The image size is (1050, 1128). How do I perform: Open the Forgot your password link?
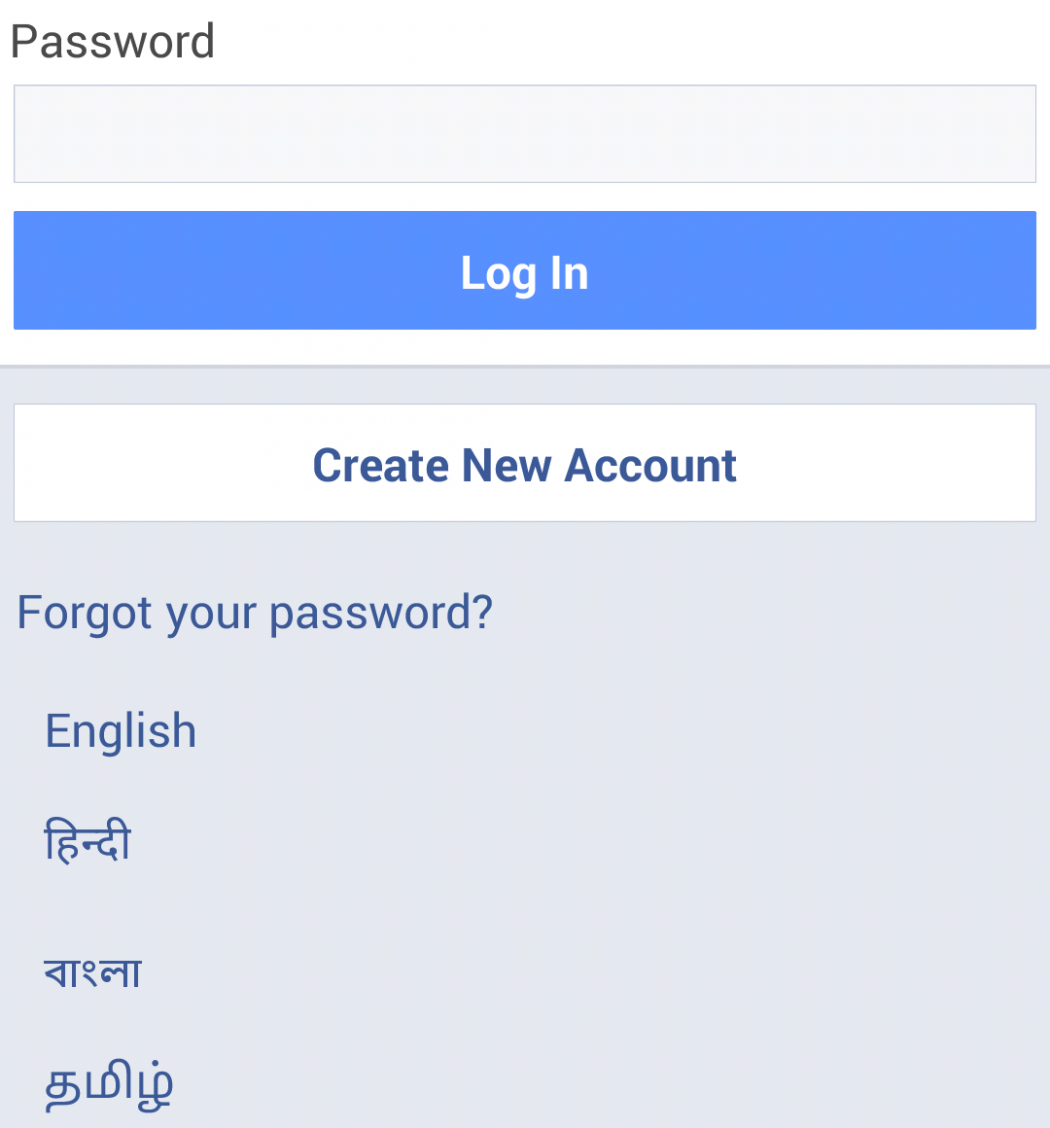point(255,611)
